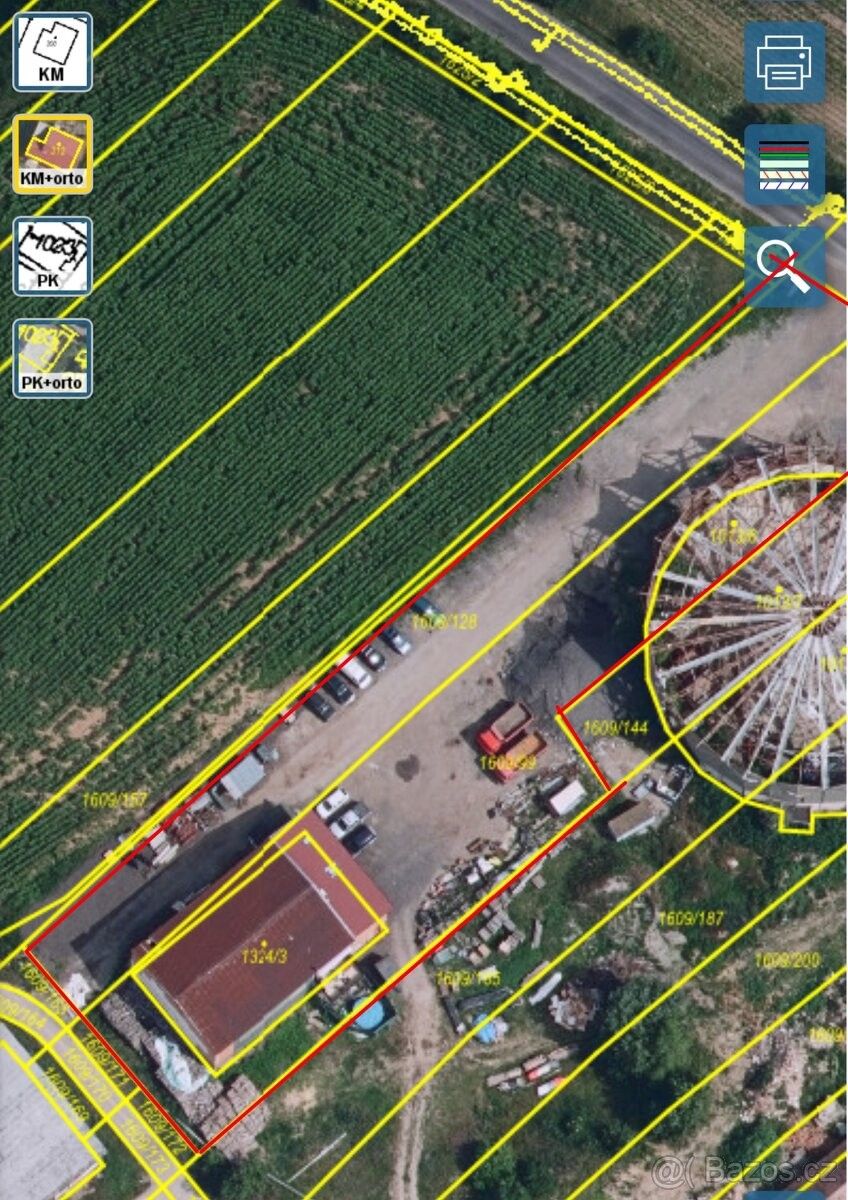
Task: Select the PK+orto map view
Action: point(52,358)
